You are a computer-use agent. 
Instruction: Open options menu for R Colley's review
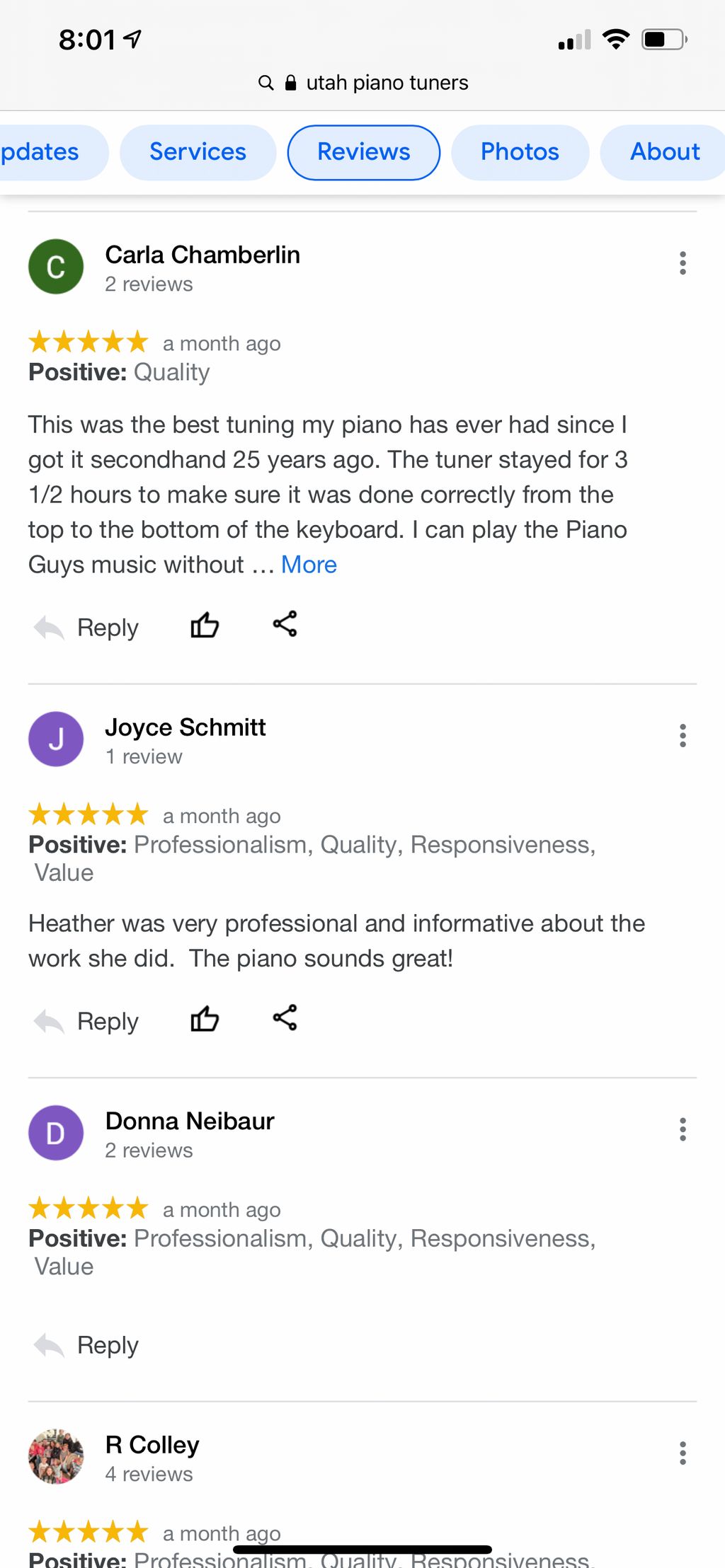click(x=683, y=1453)
